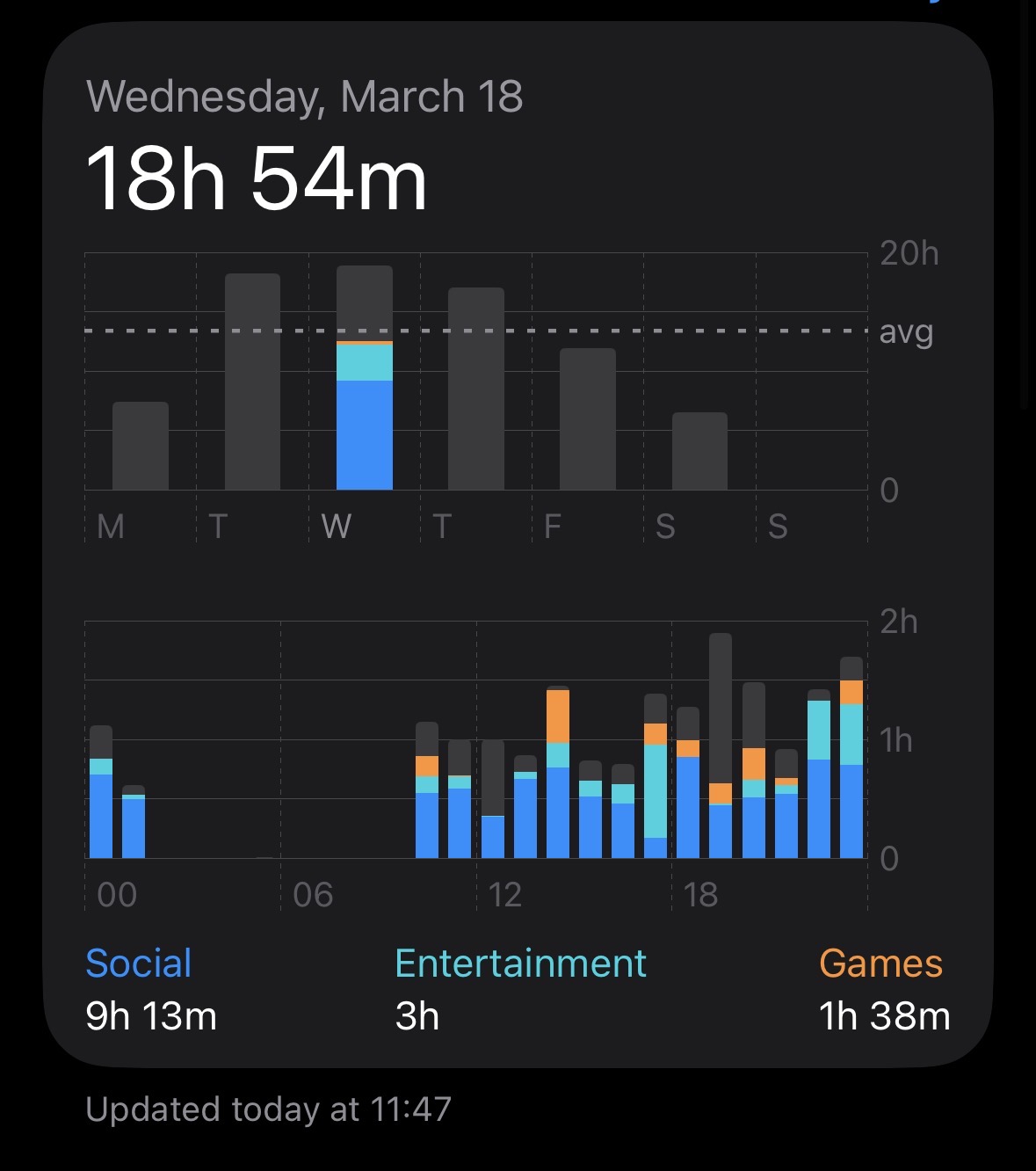Select Tuesday's bar in the weekly chart
Viewport: 1036px width, 1171px height.
[252, 382]
